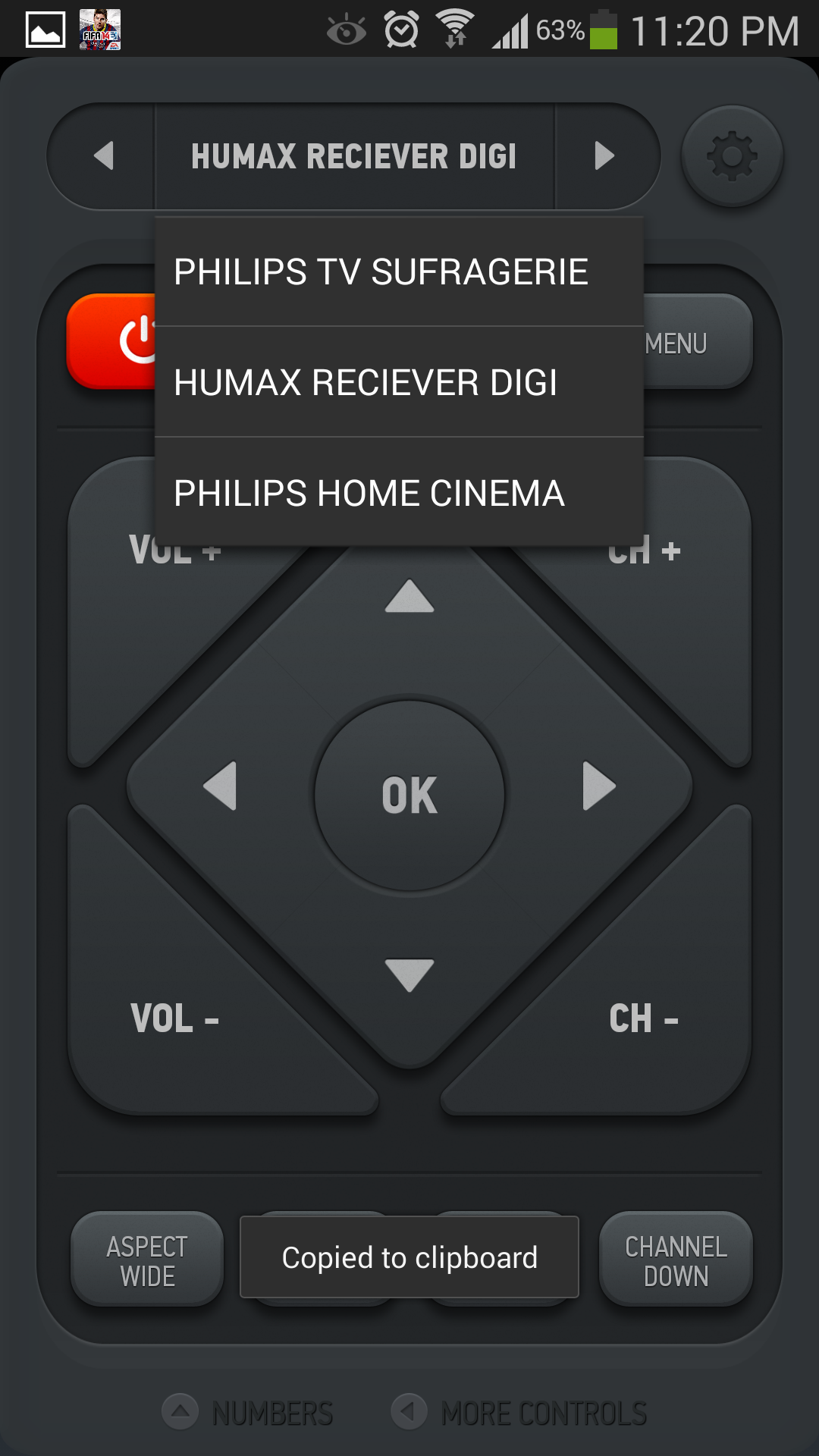Tap the HUMAX RECIEVER DIGI title dropdown
The image size is (819, 1456).
click(355, 156)
